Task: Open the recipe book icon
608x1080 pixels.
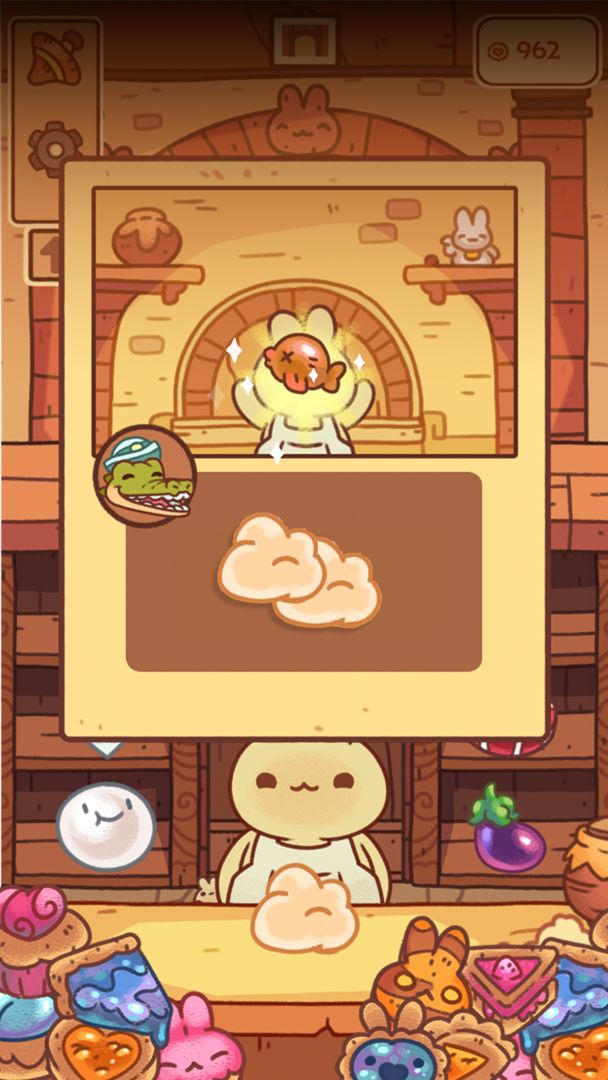Action: pyautogui.click(x=54, y=57)
